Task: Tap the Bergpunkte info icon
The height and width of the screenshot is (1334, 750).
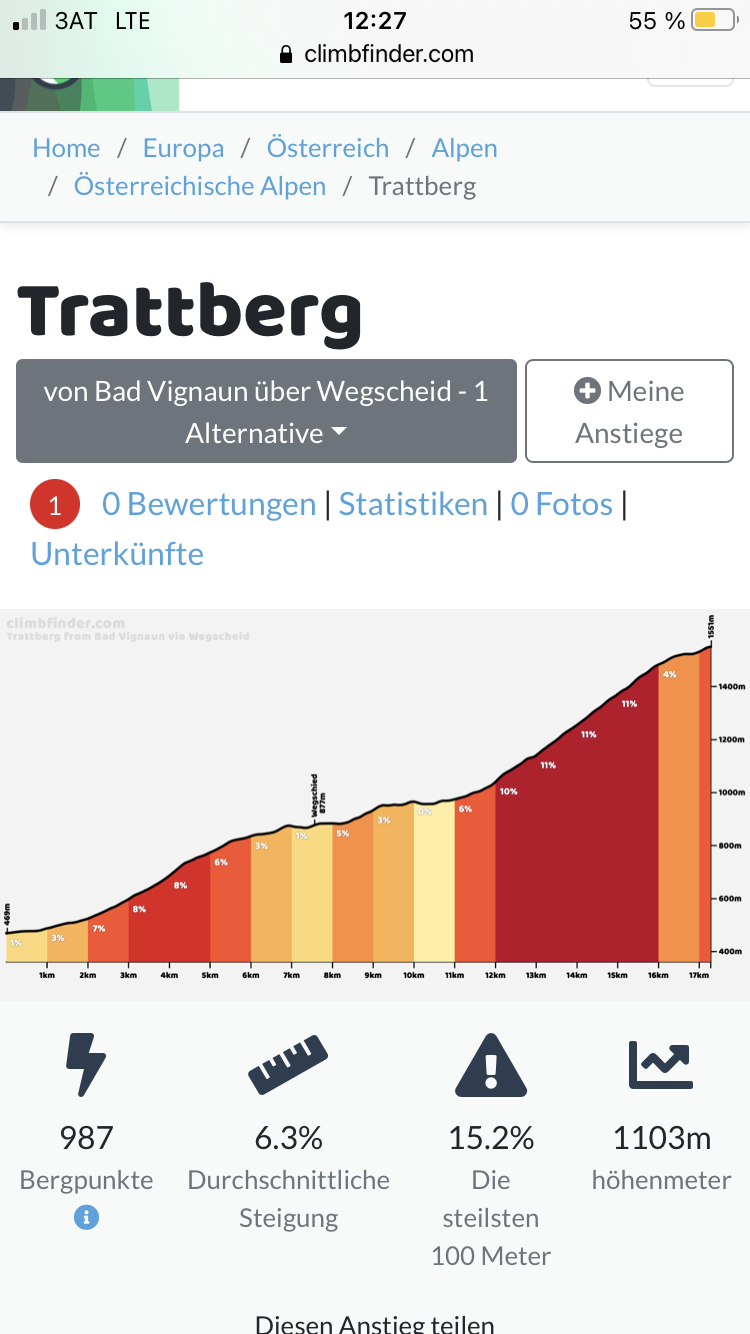Action: point(86,1217)
